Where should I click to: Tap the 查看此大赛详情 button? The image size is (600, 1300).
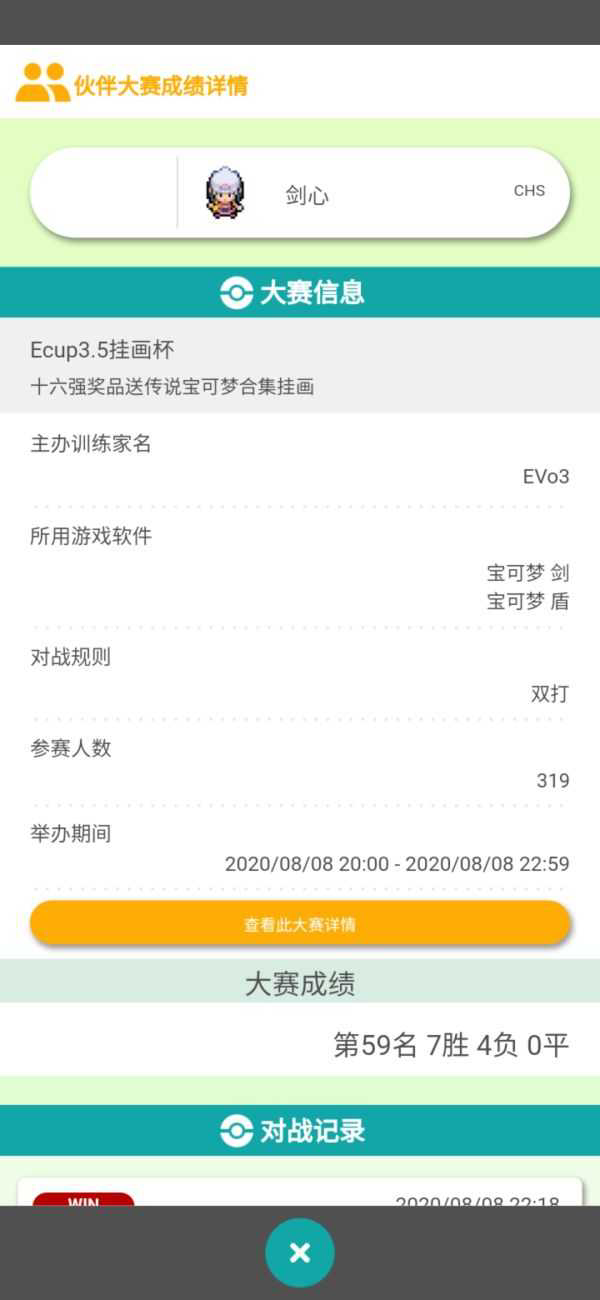(300, 923)
